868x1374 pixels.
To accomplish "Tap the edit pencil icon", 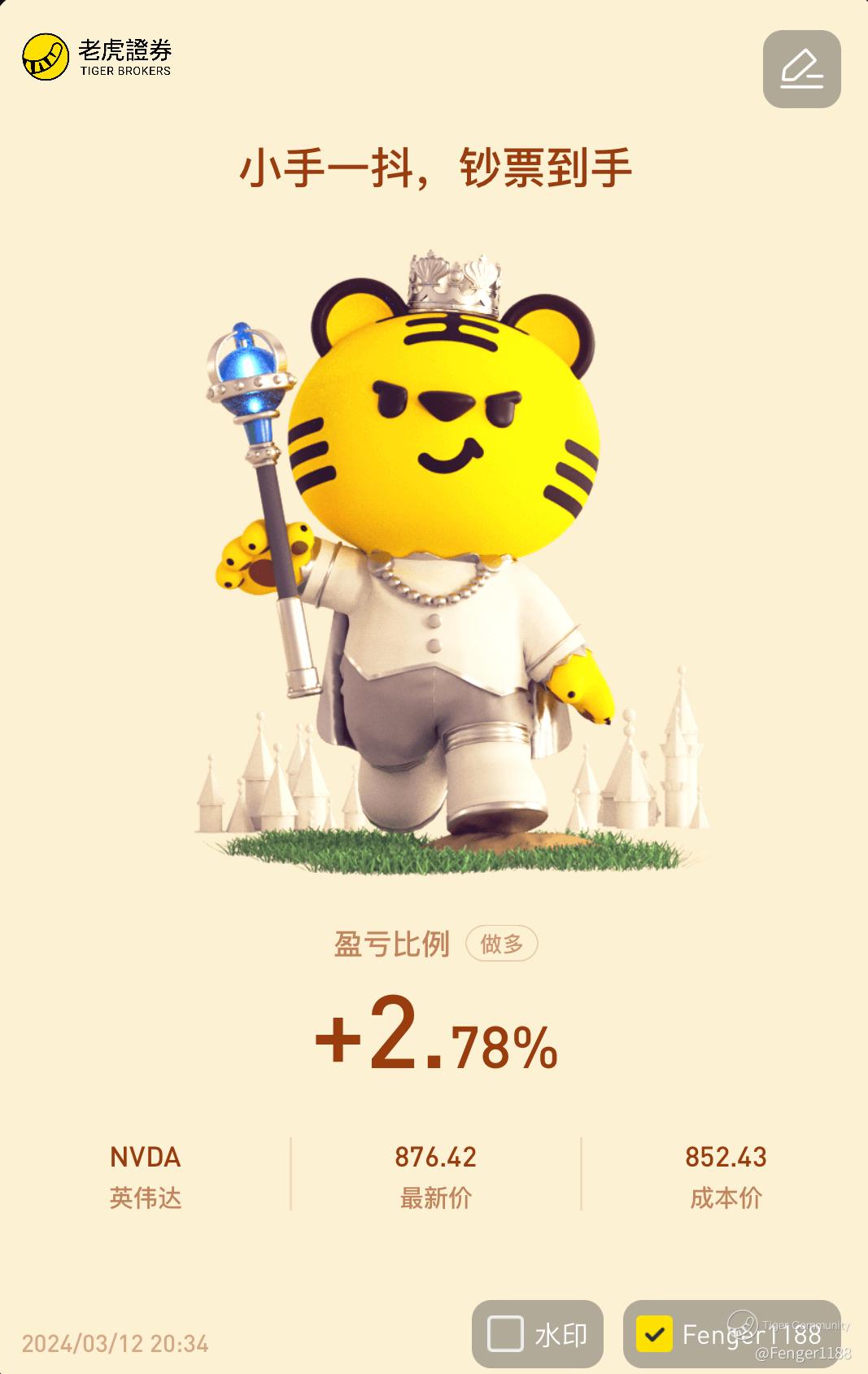I will (801, 69).
